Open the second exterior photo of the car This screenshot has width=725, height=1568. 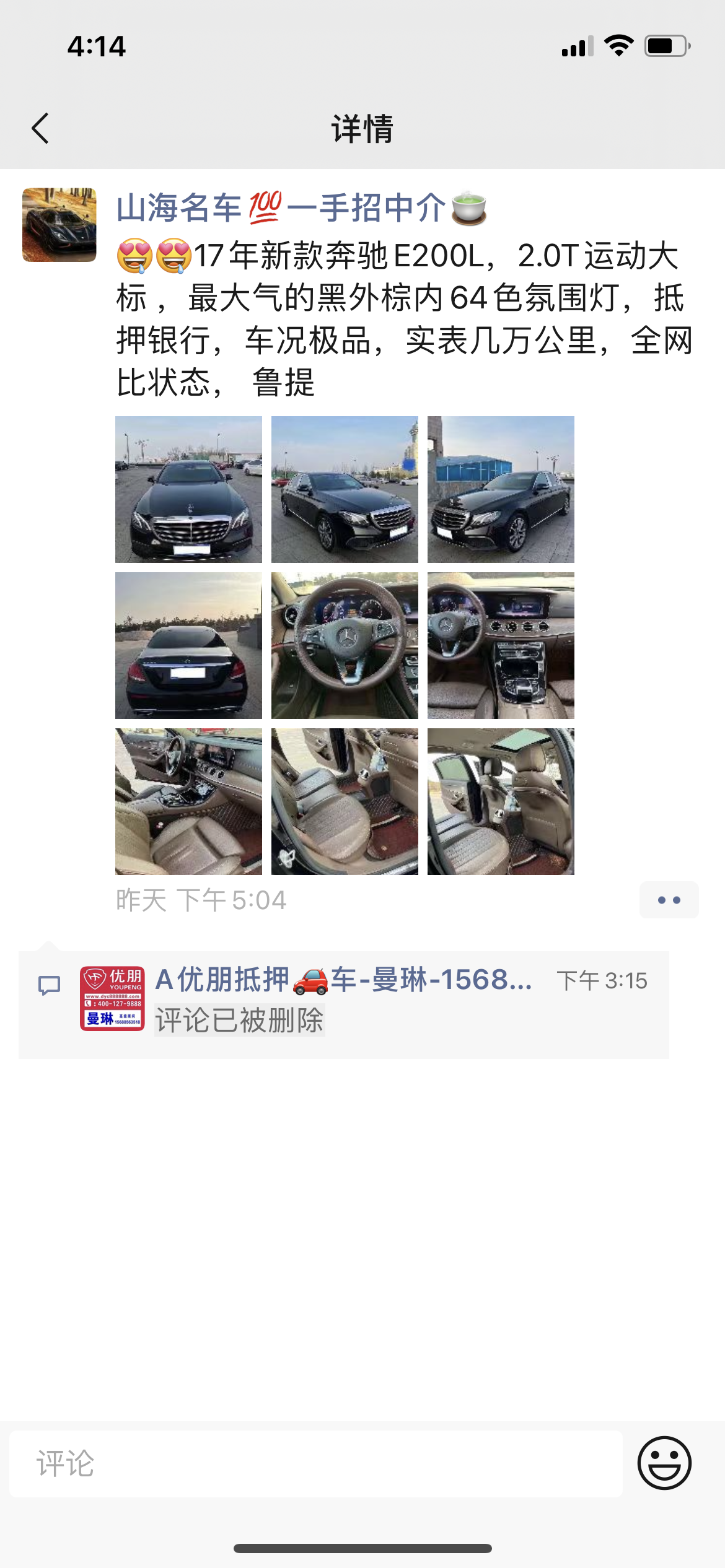[345, 489]
